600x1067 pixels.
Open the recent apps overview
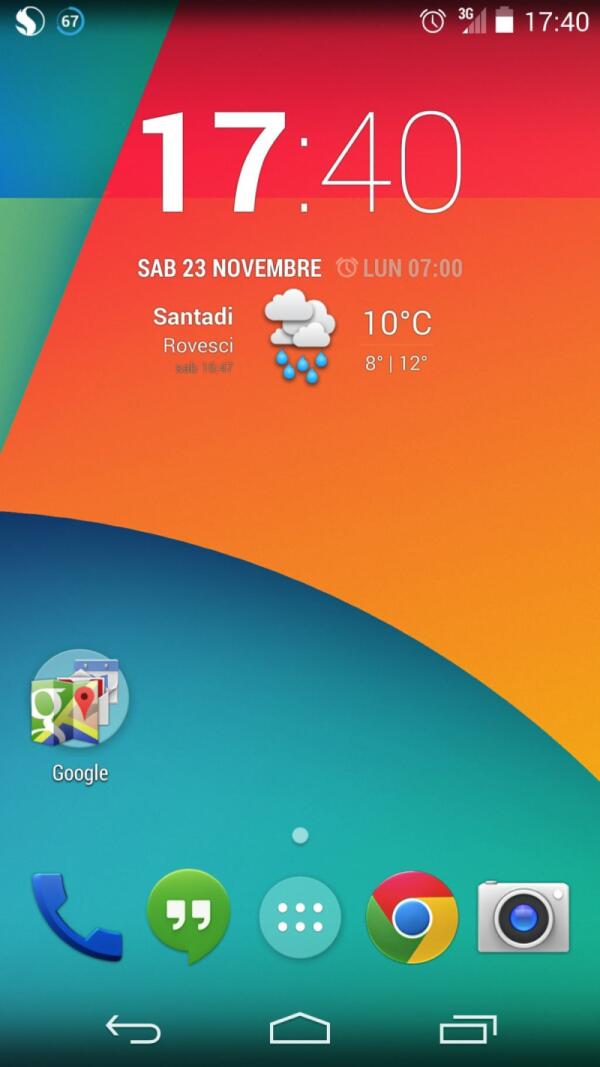[x=467, y=1028]
